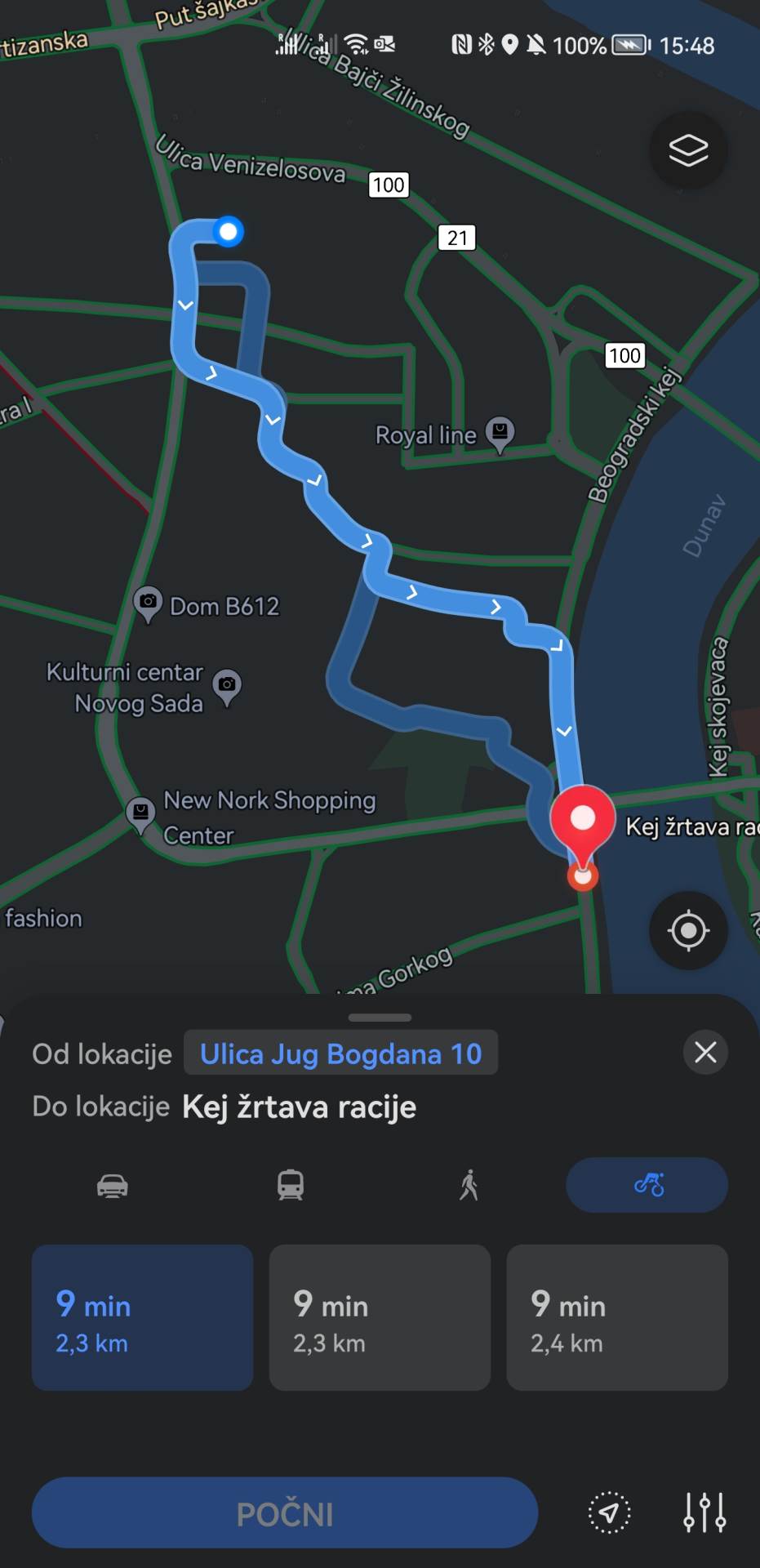Switch to public transit mode
Screen dimensions: 760x1568
point(291,1185)
